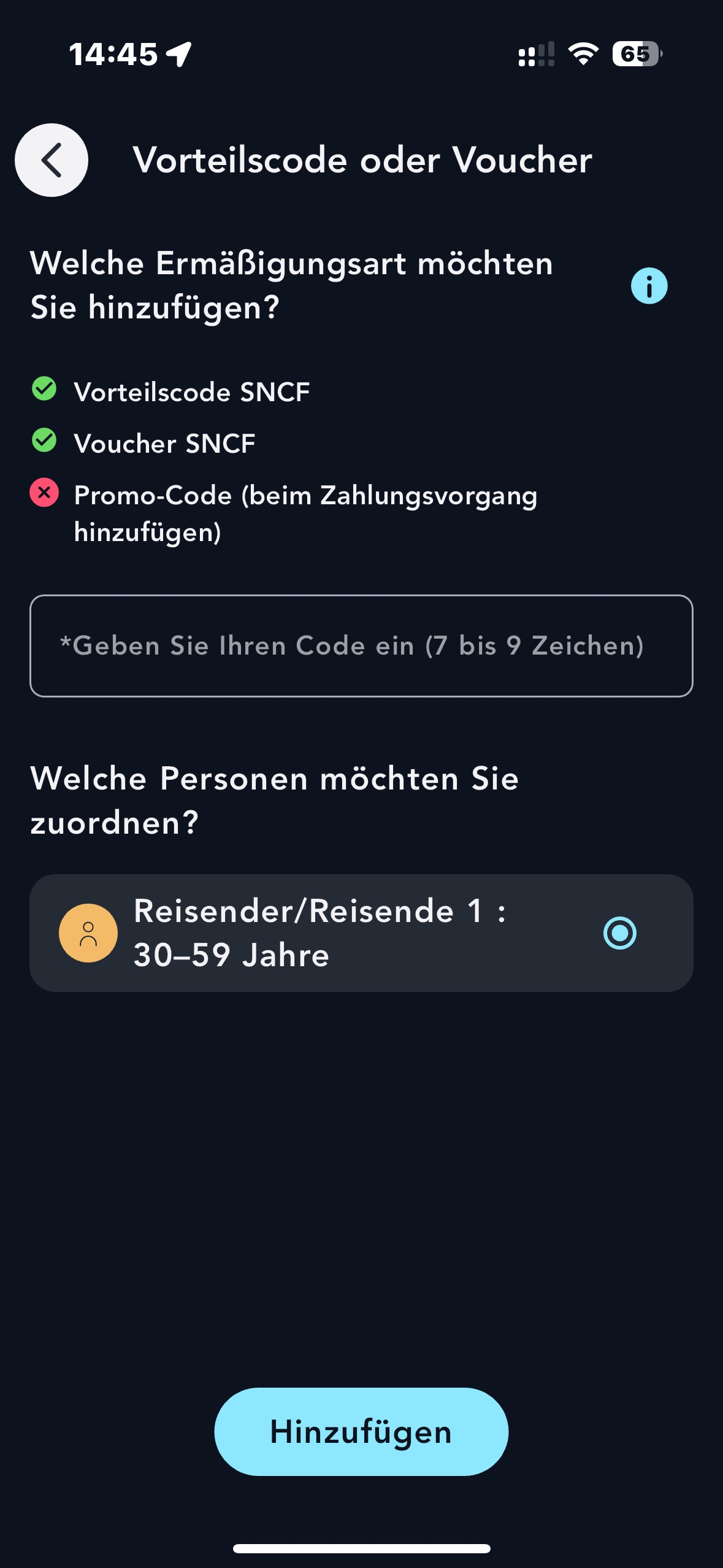Tap the back arrow chevron
723x1568 pixels.
point(51,160)
